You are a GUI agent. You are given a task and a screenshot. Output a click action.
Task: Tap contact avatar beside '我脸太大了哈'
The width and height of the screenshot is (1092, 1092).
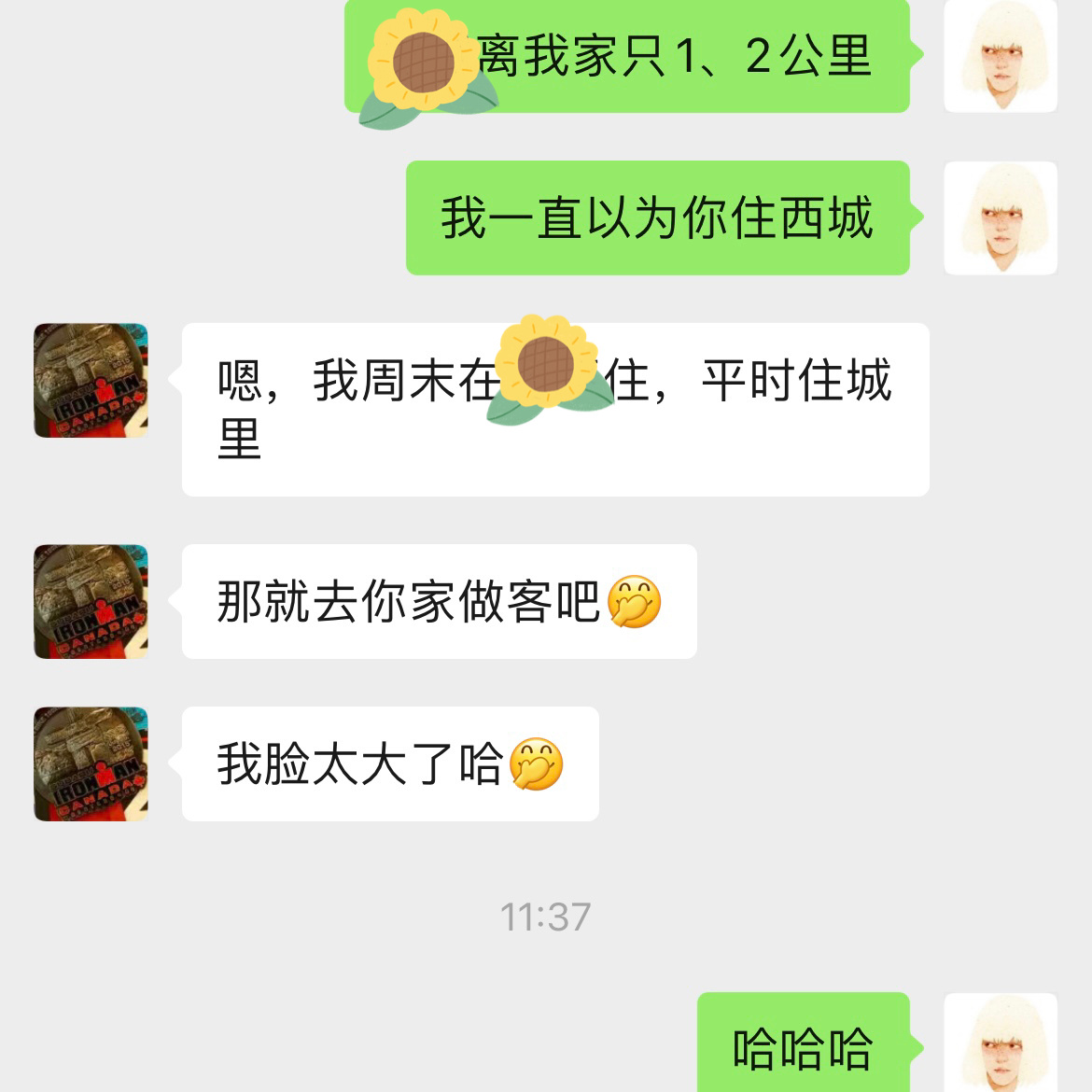[91, 763]
